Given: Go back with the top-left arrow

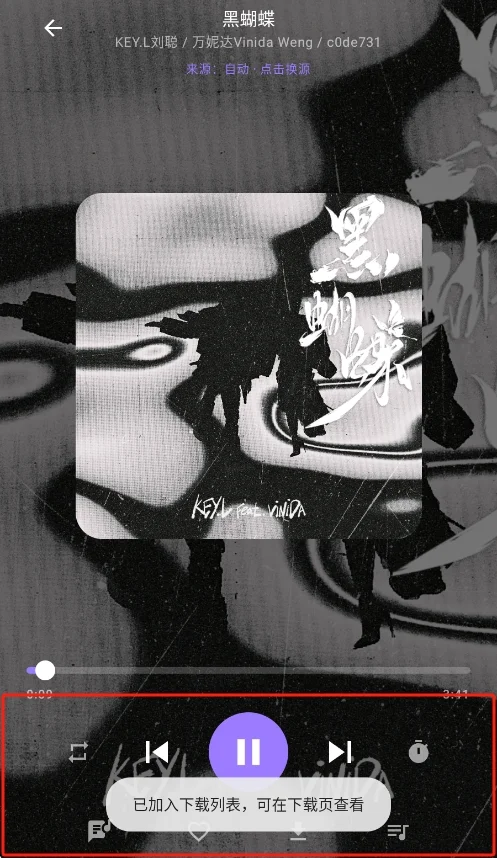Looking at the screenshot, I should (x=53, y=28).
